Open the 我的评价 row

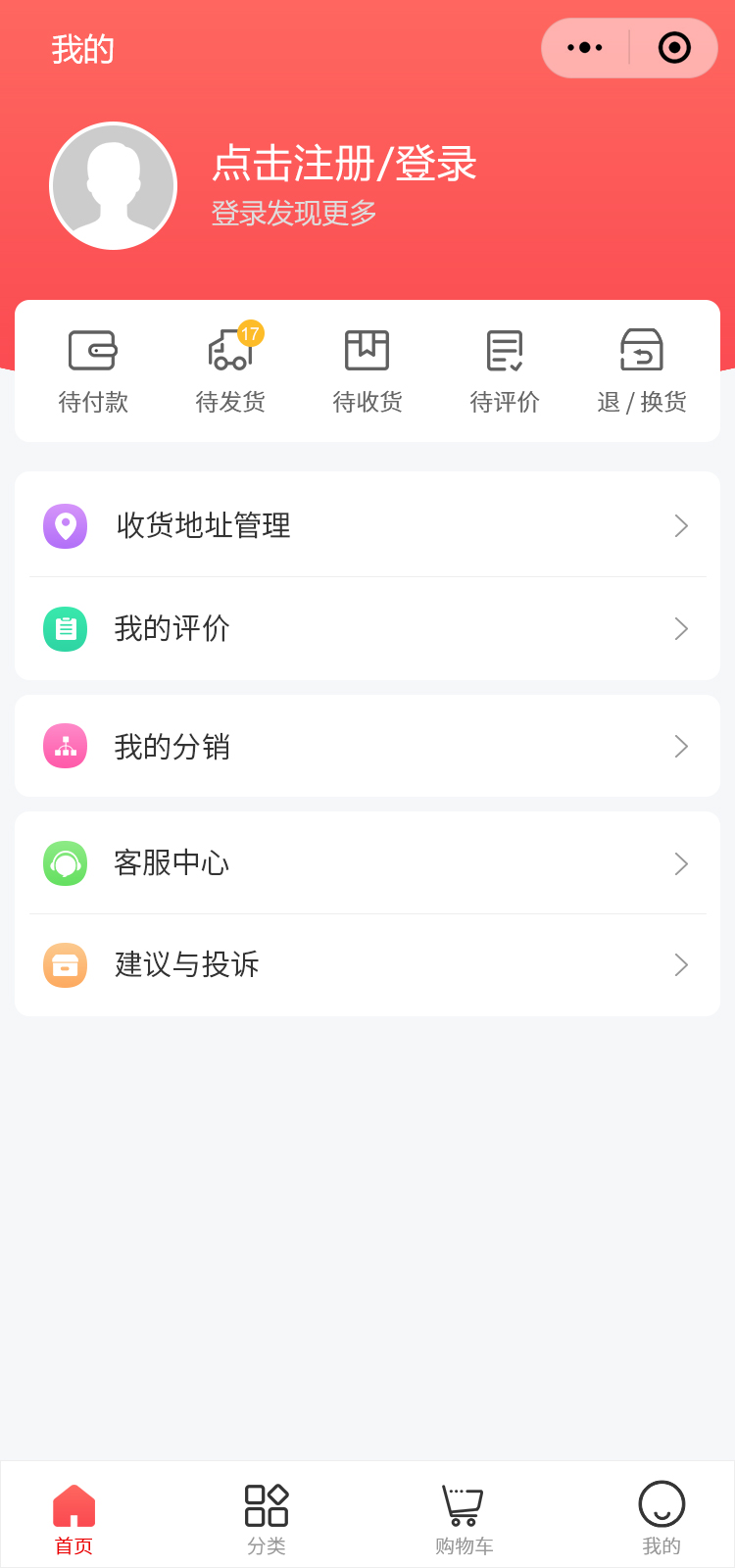367,629
